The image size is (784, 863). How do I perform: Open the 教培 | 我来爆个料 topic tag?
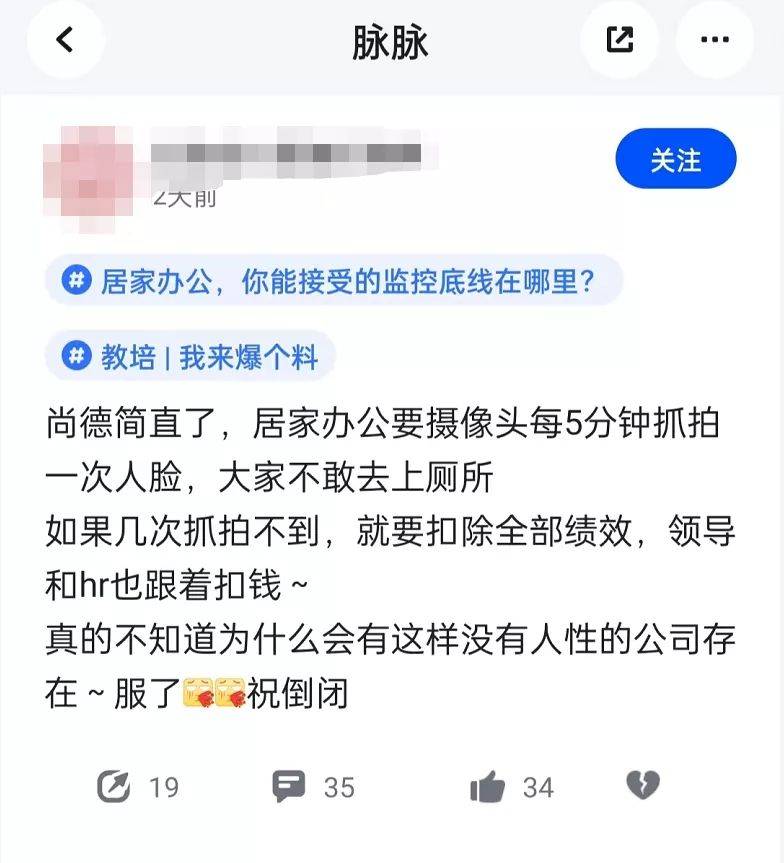pos(190,357)
